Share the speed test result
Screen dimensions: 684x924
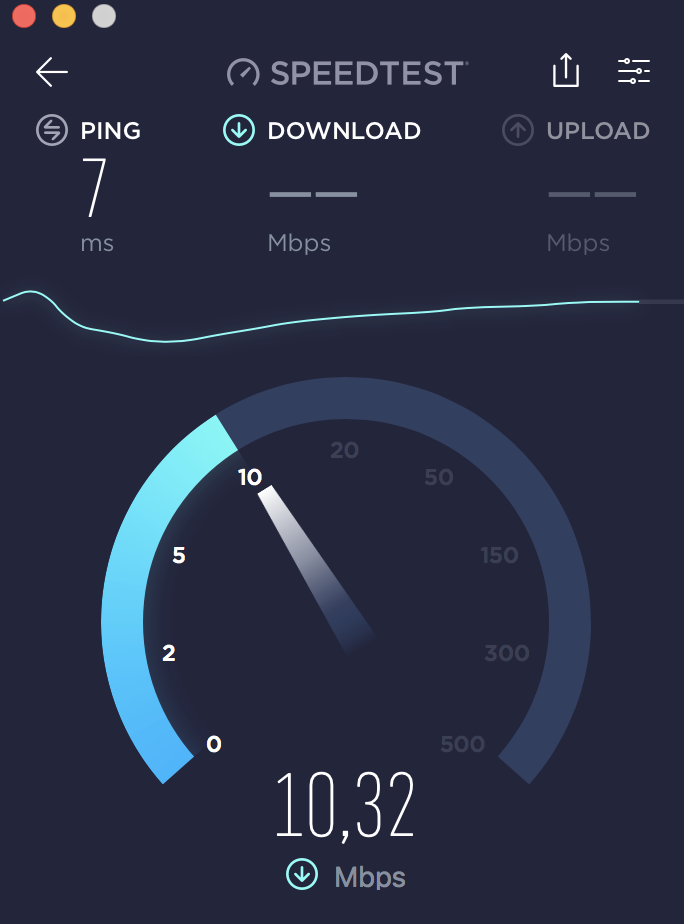(566, 71)
